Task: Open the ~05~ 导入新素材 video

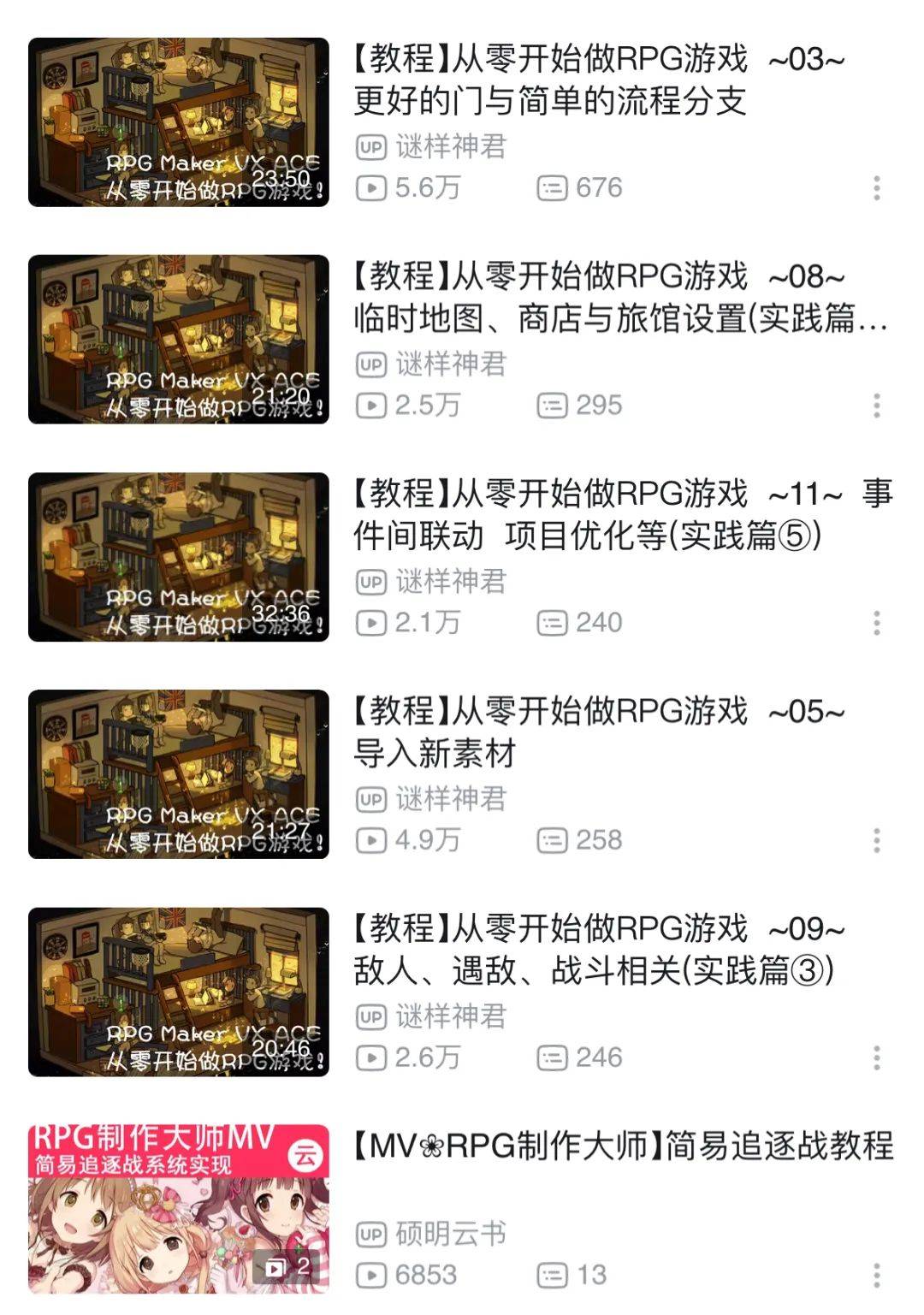Action: tap(599, 732)
